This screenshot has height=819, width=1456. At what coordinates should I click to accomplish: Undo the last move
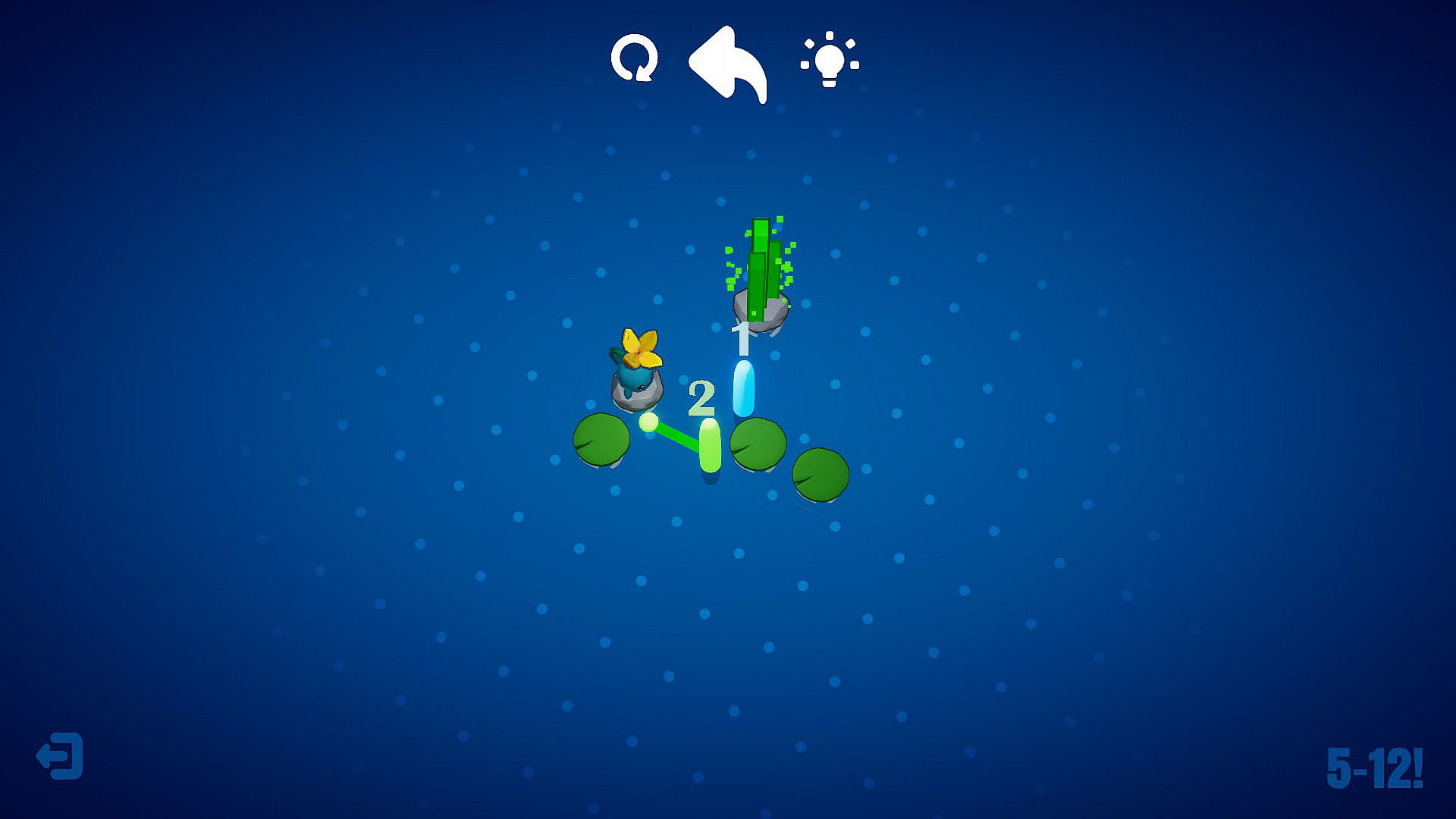728,64
